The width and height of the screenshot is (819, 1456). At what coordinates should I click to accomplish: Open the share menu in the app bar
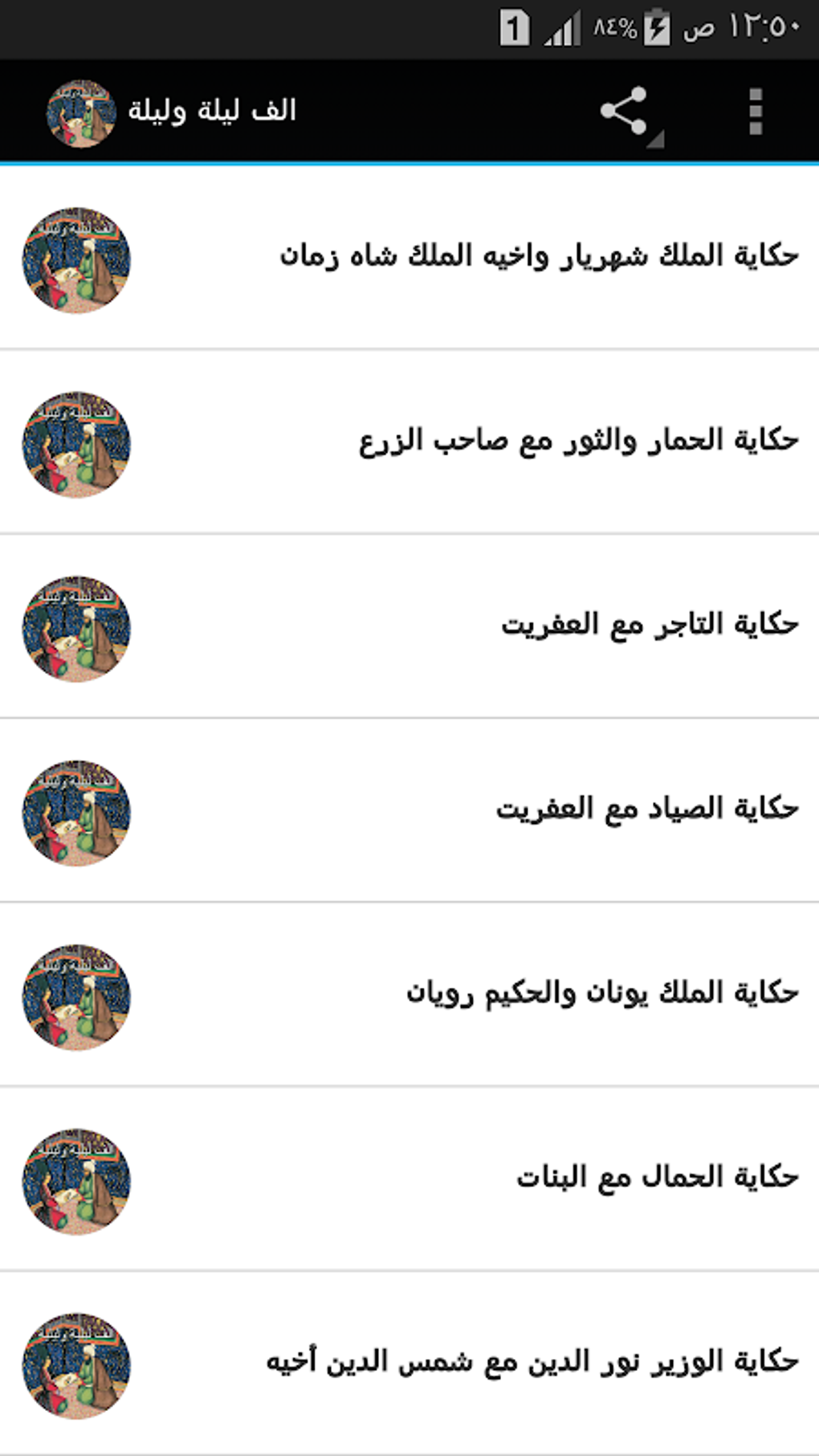coord(625,111)
